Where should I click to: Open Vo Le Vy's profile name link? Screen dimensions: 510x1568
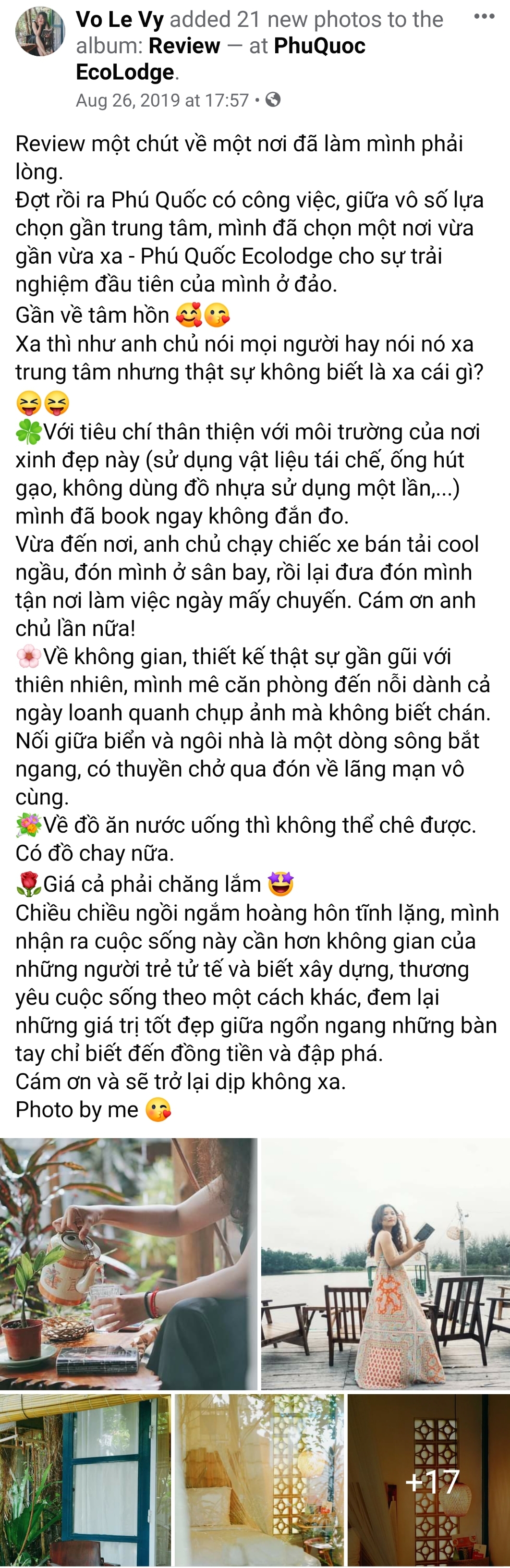(x=120, y=20)
